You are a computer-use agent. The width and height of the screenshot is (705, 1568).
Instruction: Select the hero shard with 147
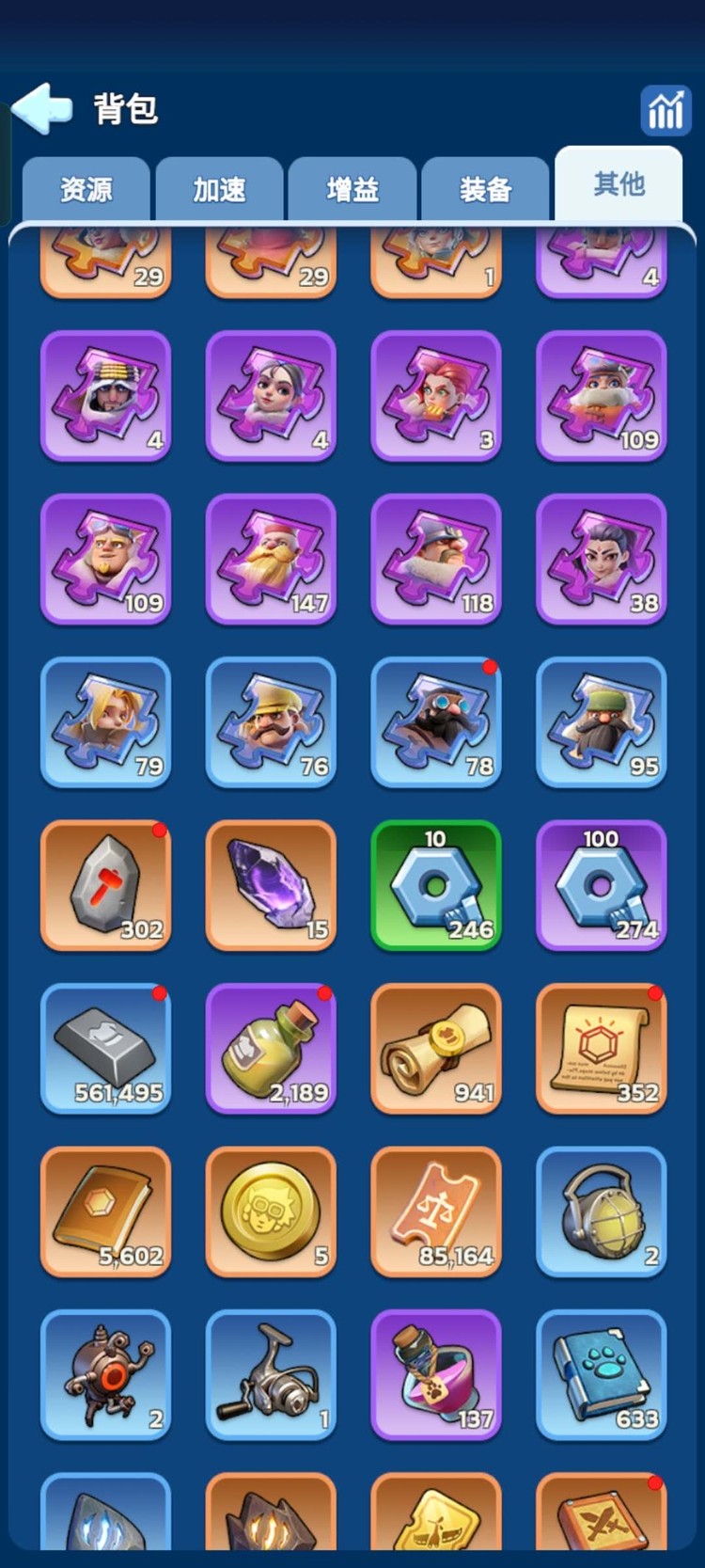click(271, 559)
